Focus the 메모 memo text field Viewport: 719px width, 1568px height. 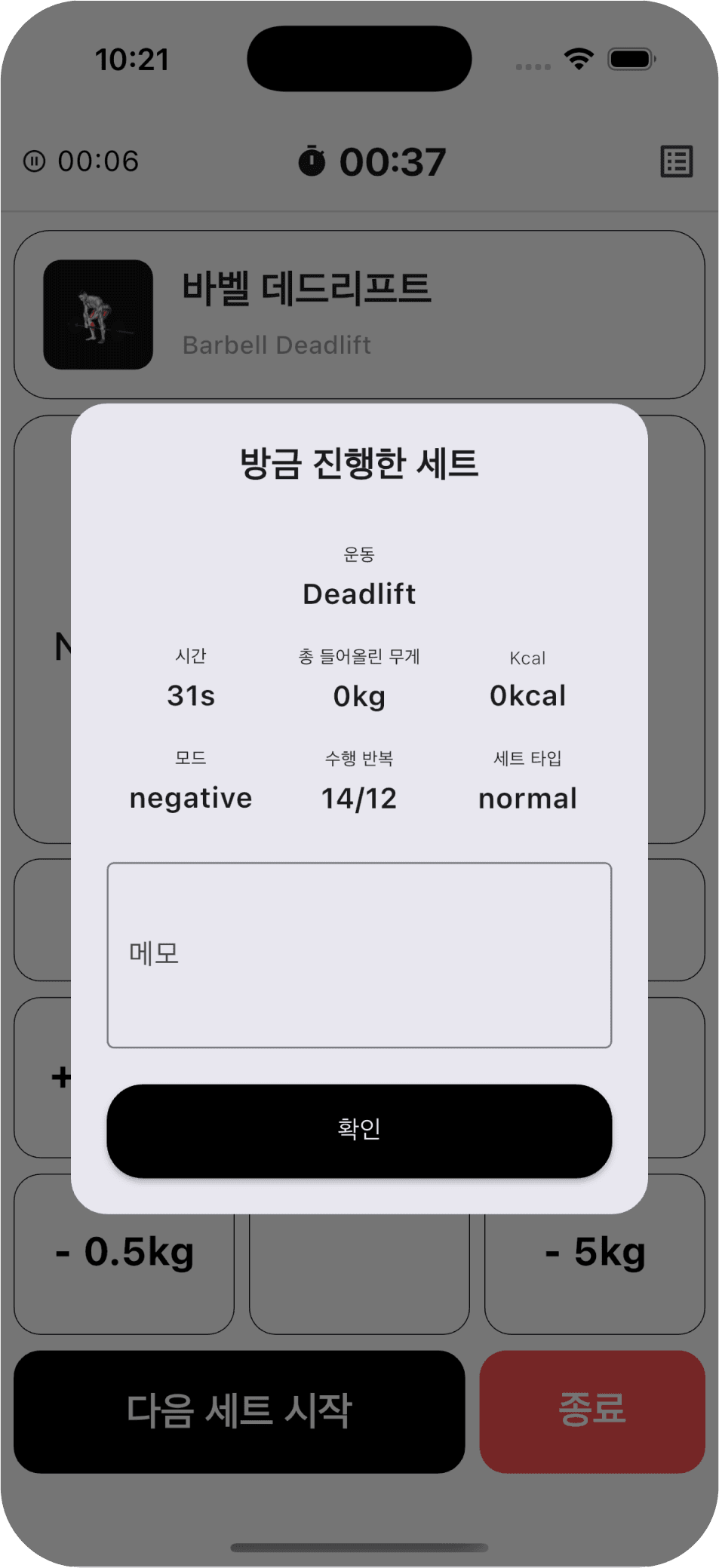coord(359,955)
